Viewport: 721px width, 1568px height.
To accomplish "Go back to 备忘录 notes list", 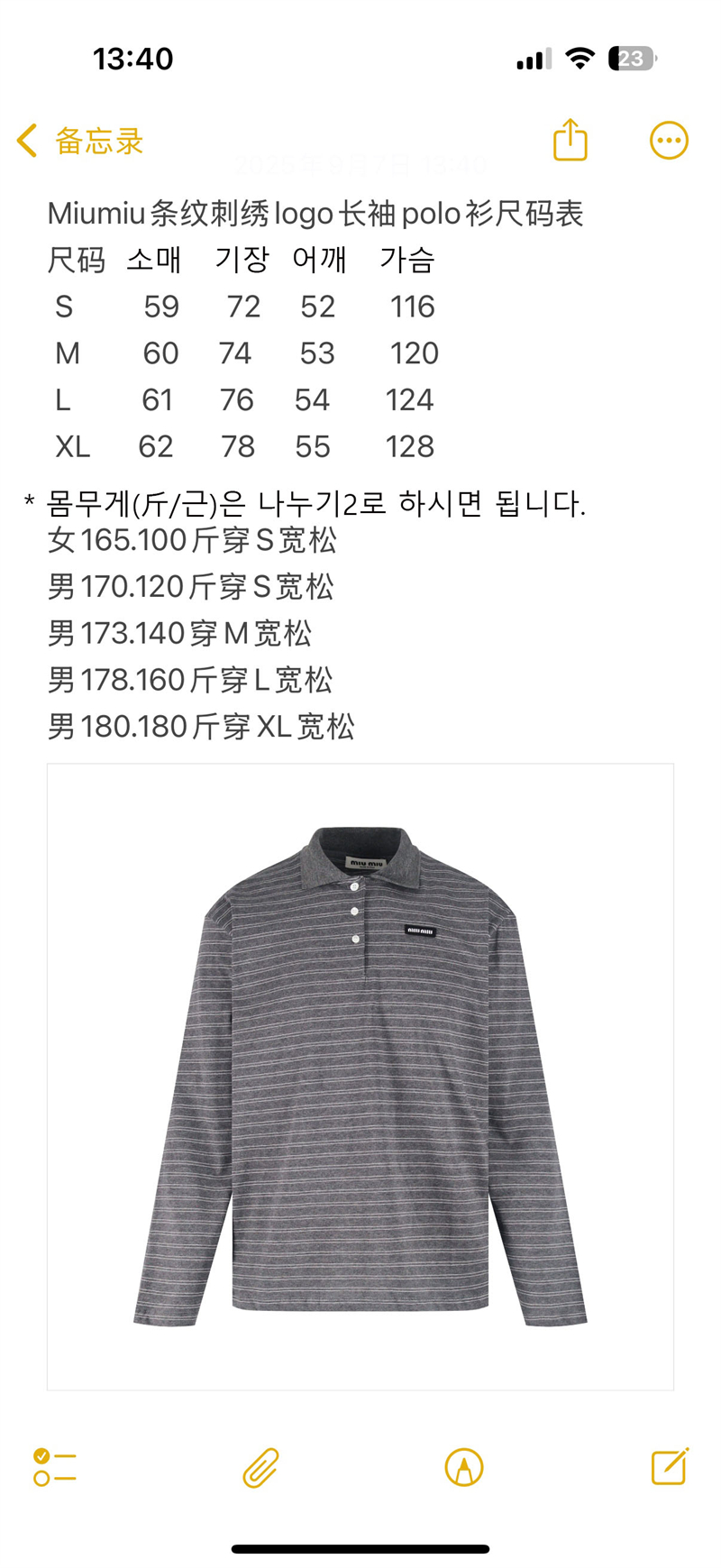I will pyautogui.click(x=79, y=141).
